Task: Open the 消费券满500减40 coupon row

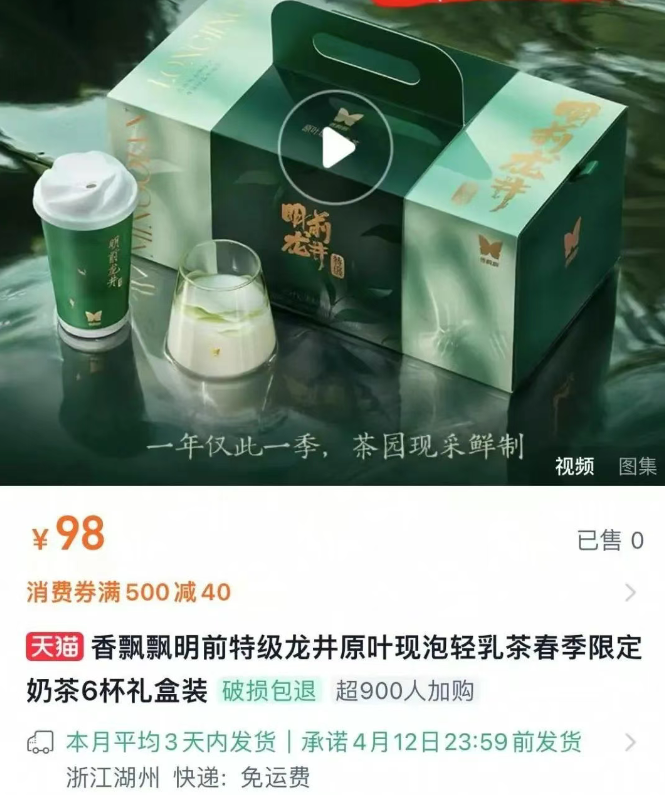Action: click(x=331, y=592)
